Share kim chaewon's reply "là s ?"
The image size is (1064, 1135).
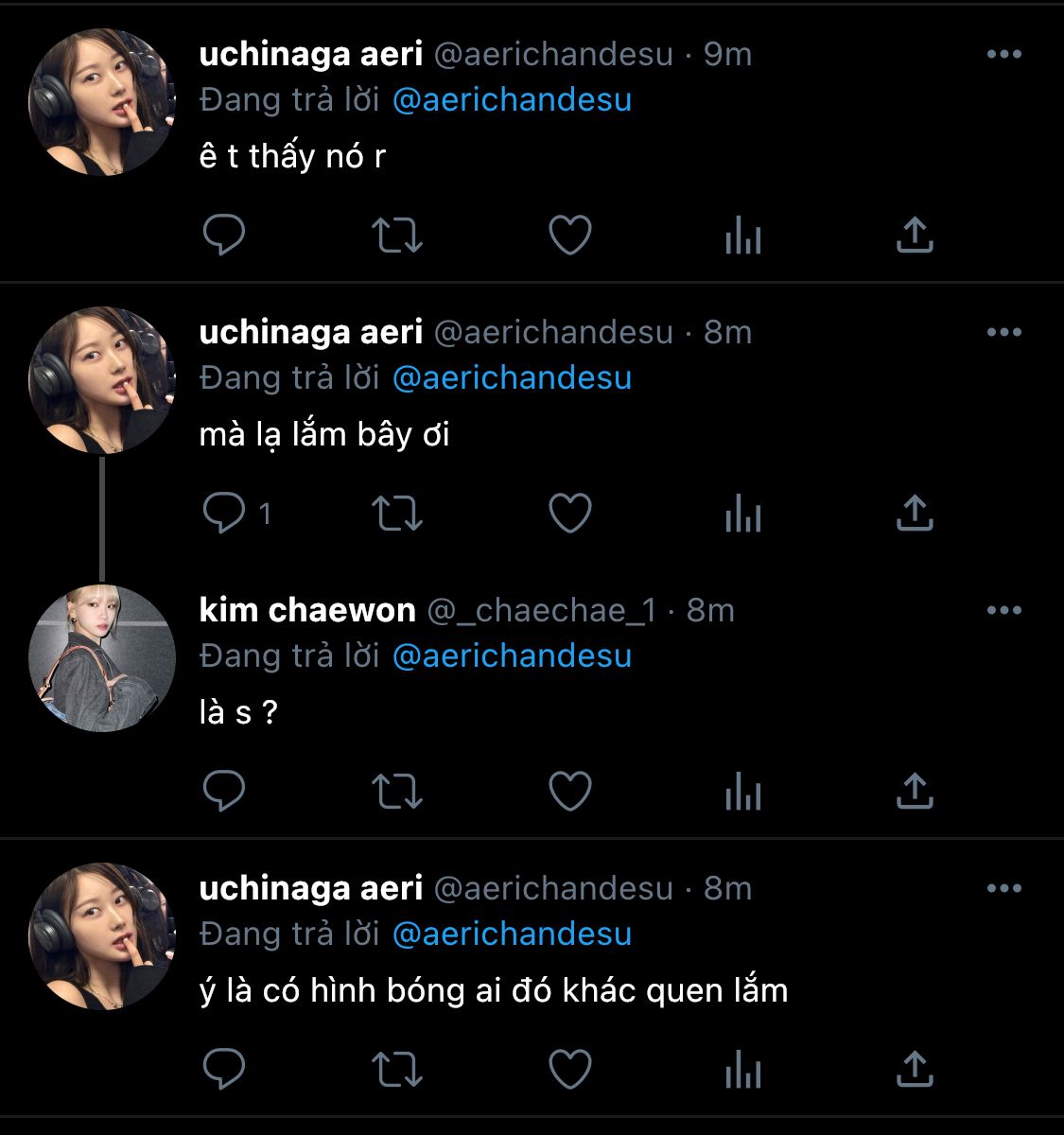(914, 792)
